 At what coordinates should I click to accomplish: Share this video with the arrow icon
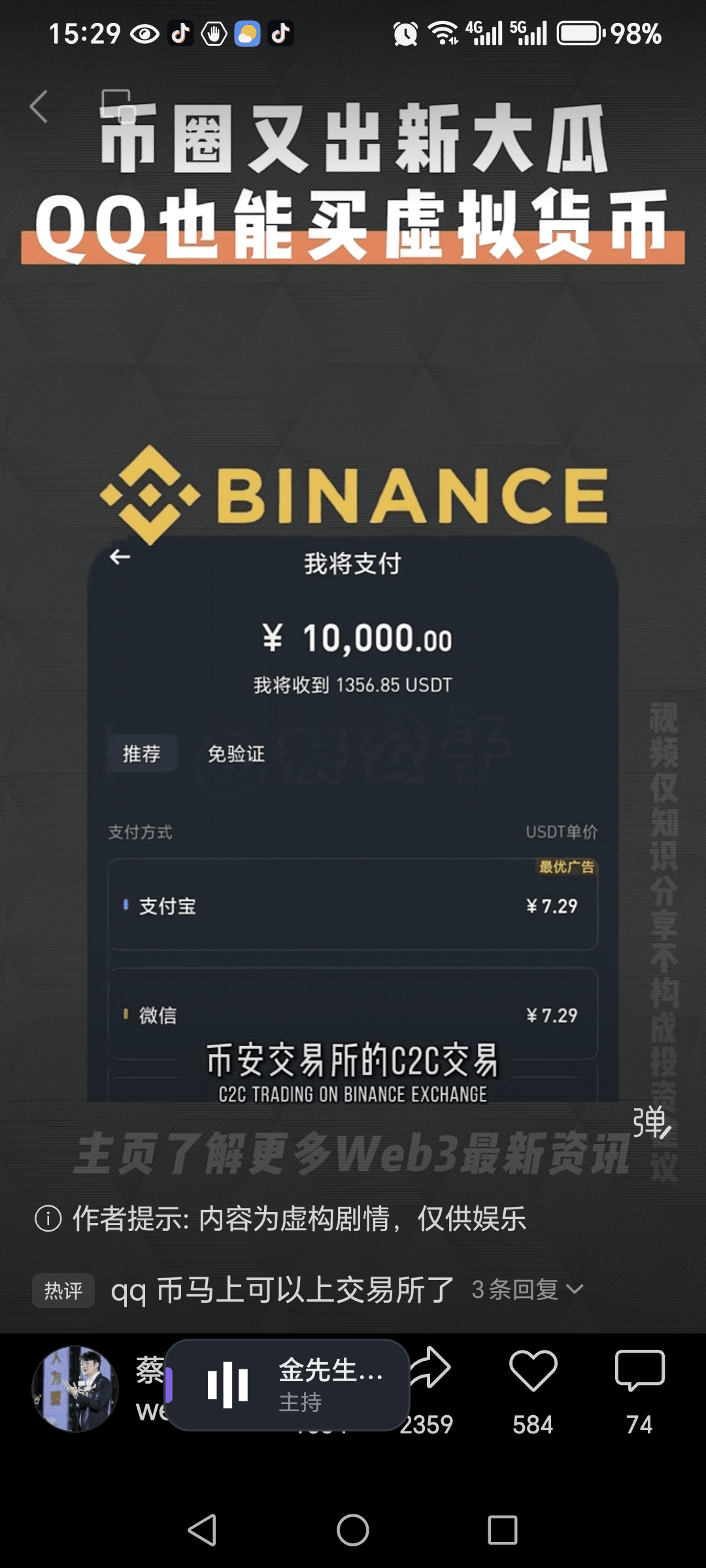coord(429,1368)
